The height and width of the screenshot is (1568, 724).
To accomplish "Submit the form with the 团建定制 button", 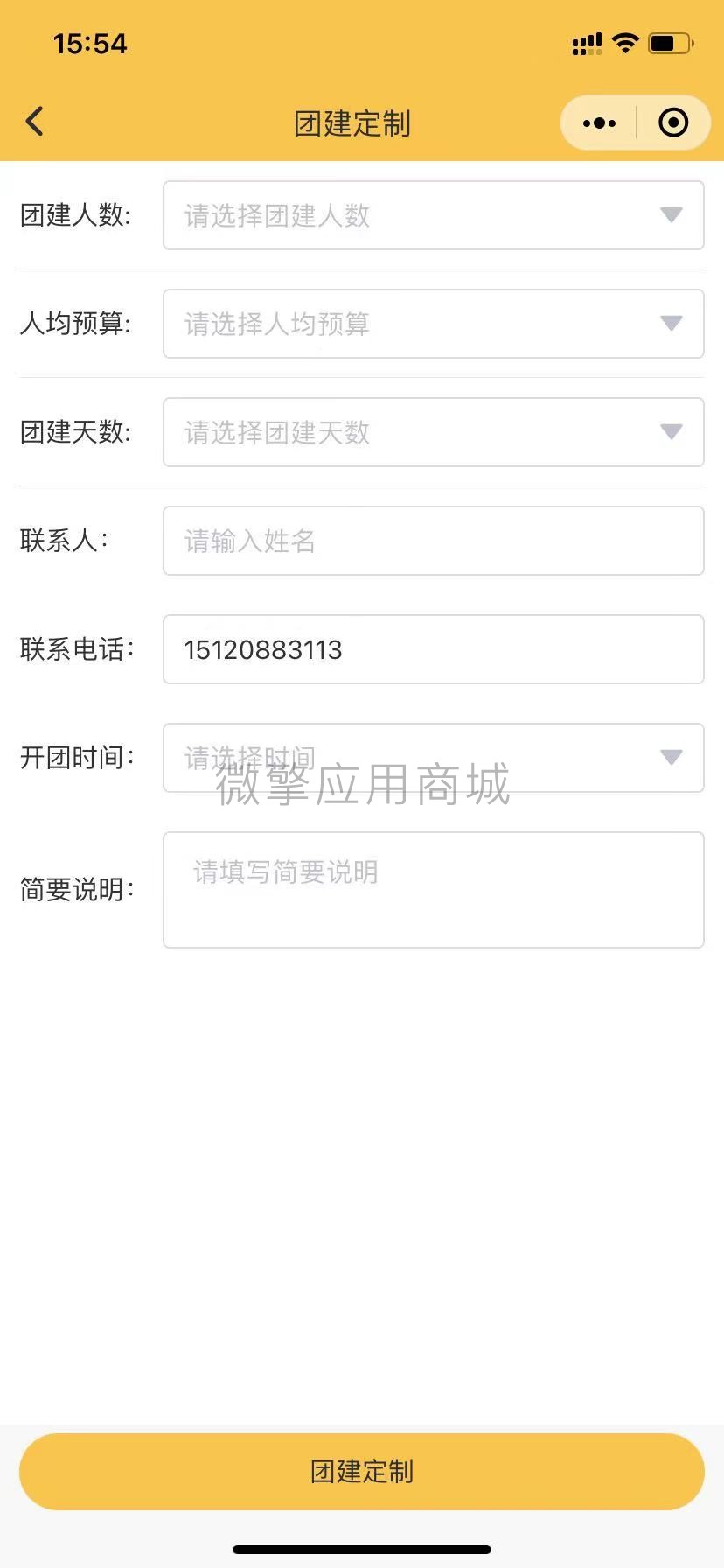I will pos(362,1472).
